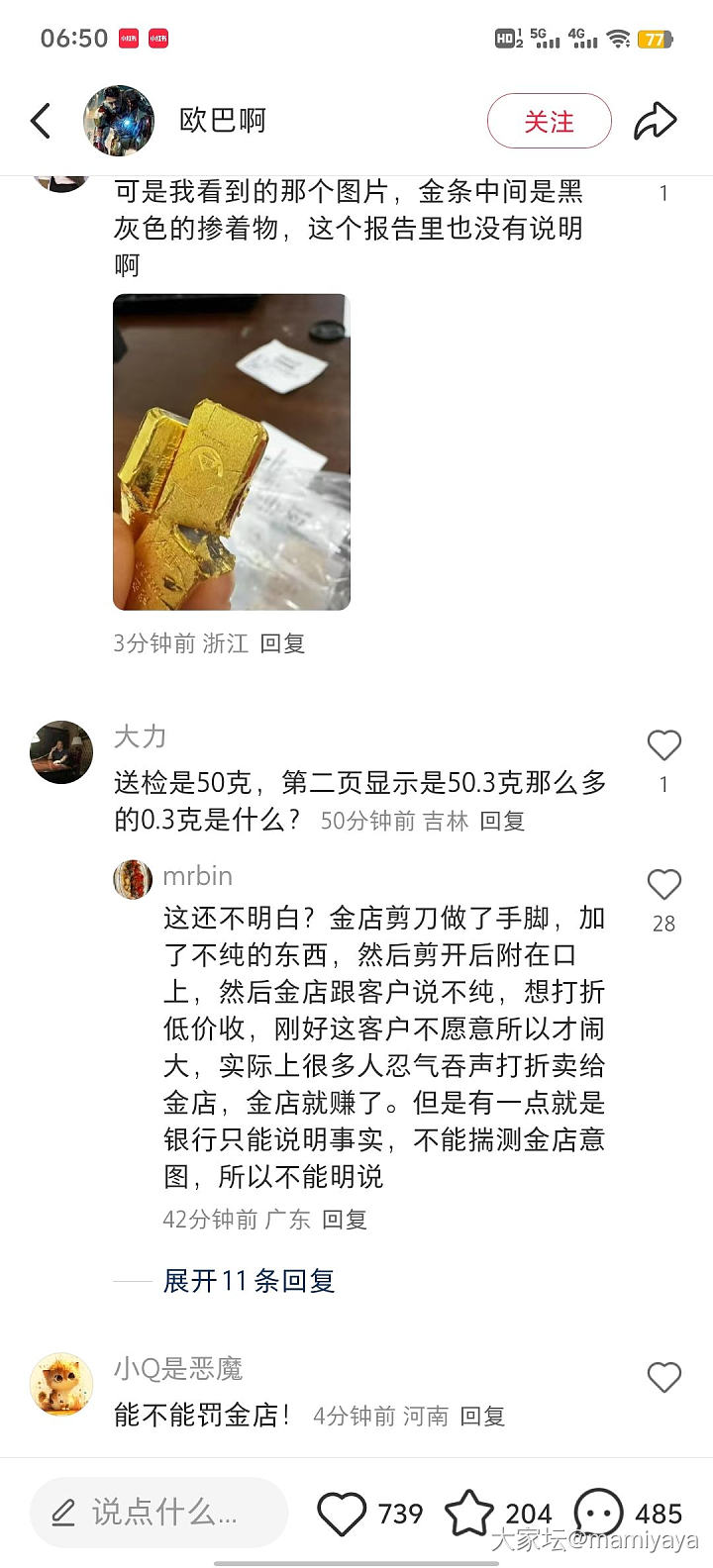This screenshot has width=713, height=1568.
Task: Like mrbin's reply
Action: [663, 885]
